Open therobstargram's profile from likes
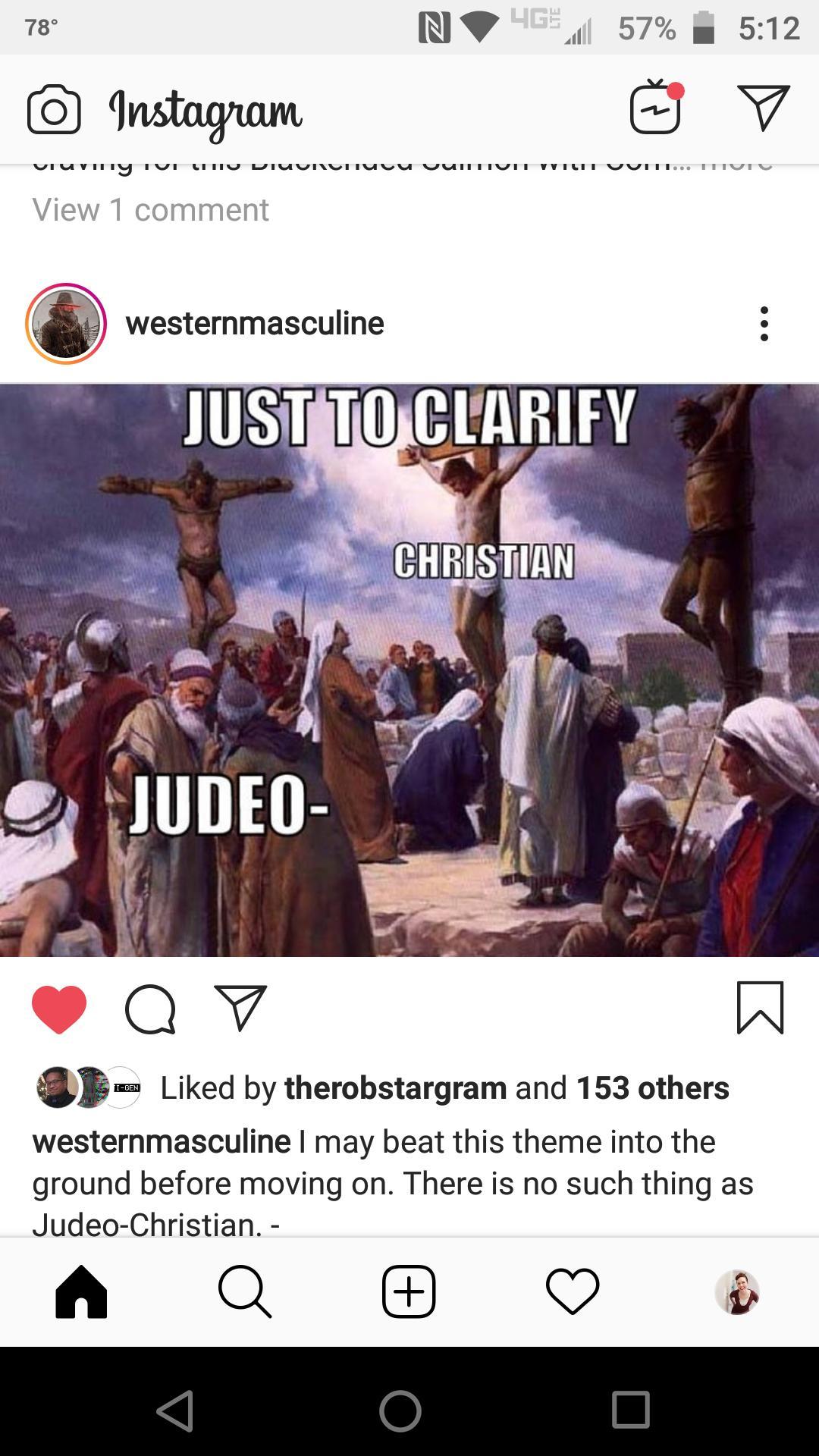 [x=395, y=1088]
